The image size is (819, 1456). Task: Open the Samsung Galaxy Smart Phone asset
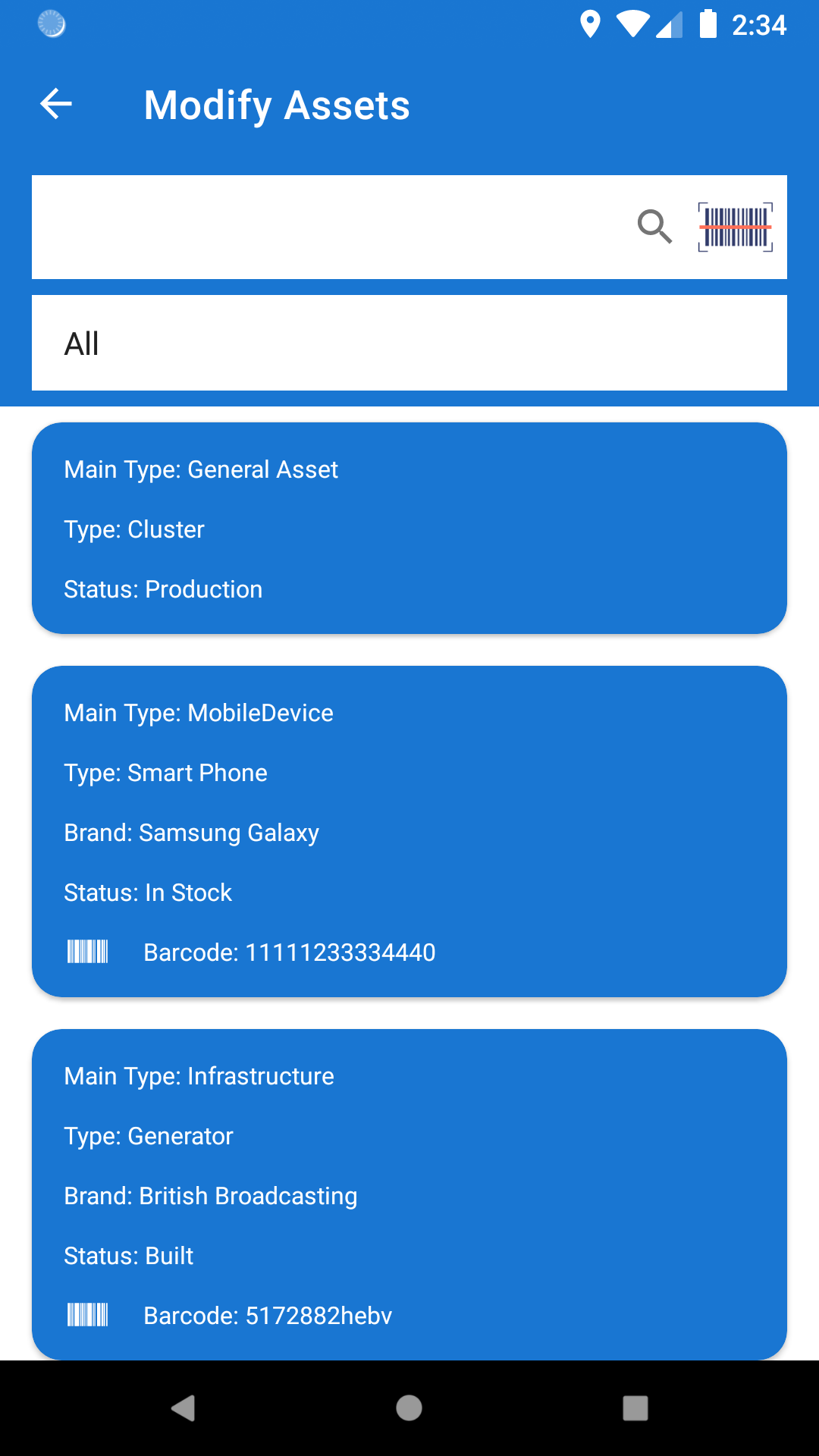pyautogui.click(x=409, y=832)
